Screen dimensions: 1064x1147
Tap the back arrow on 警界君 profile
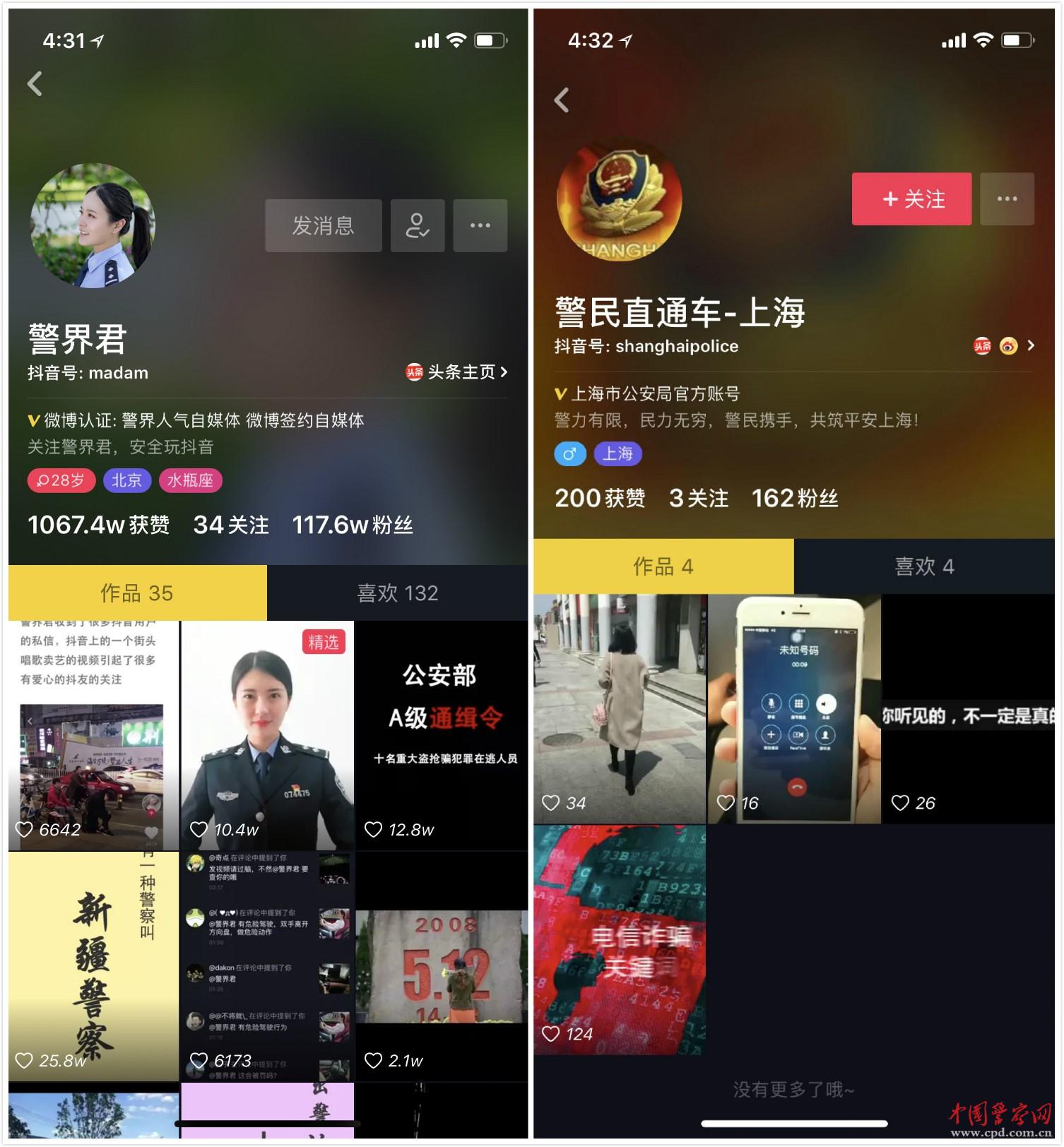(33, 83)
